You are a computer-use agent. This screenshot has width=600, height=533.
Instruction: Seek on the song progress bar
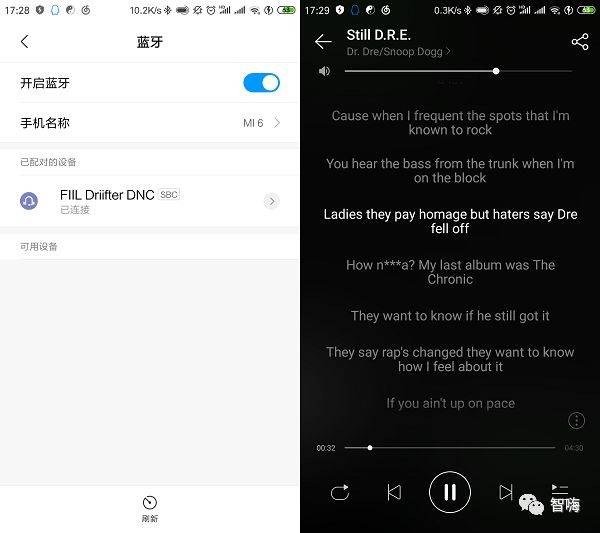click(450, 448)
